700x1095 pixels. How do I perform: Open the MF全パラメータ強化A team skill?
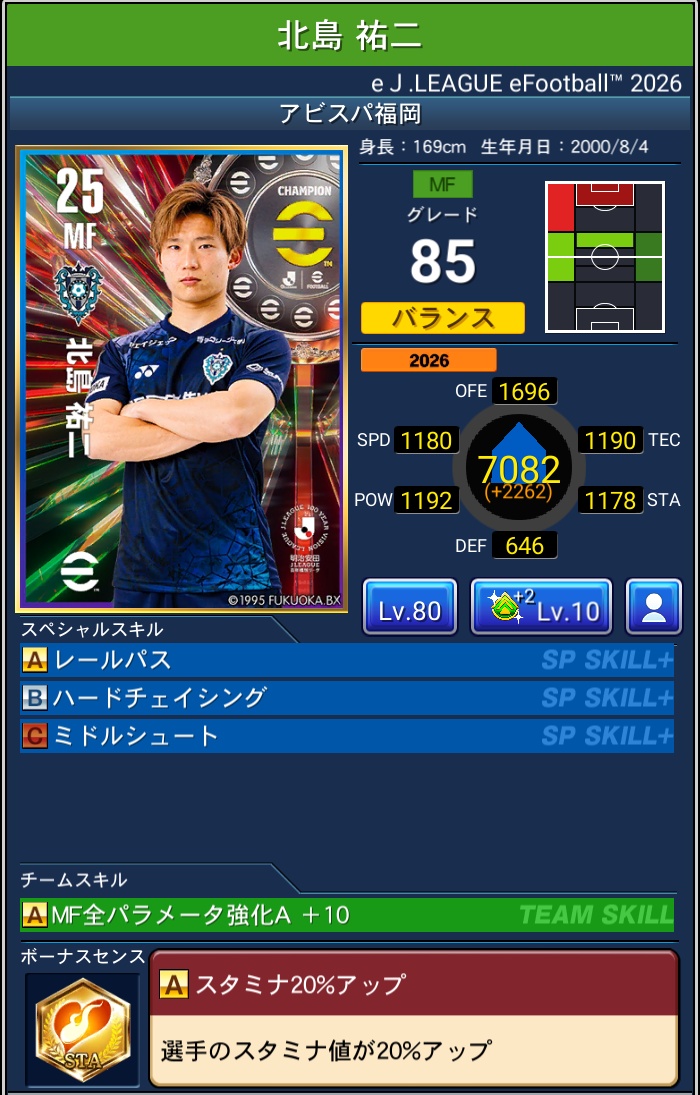[346, 914]
